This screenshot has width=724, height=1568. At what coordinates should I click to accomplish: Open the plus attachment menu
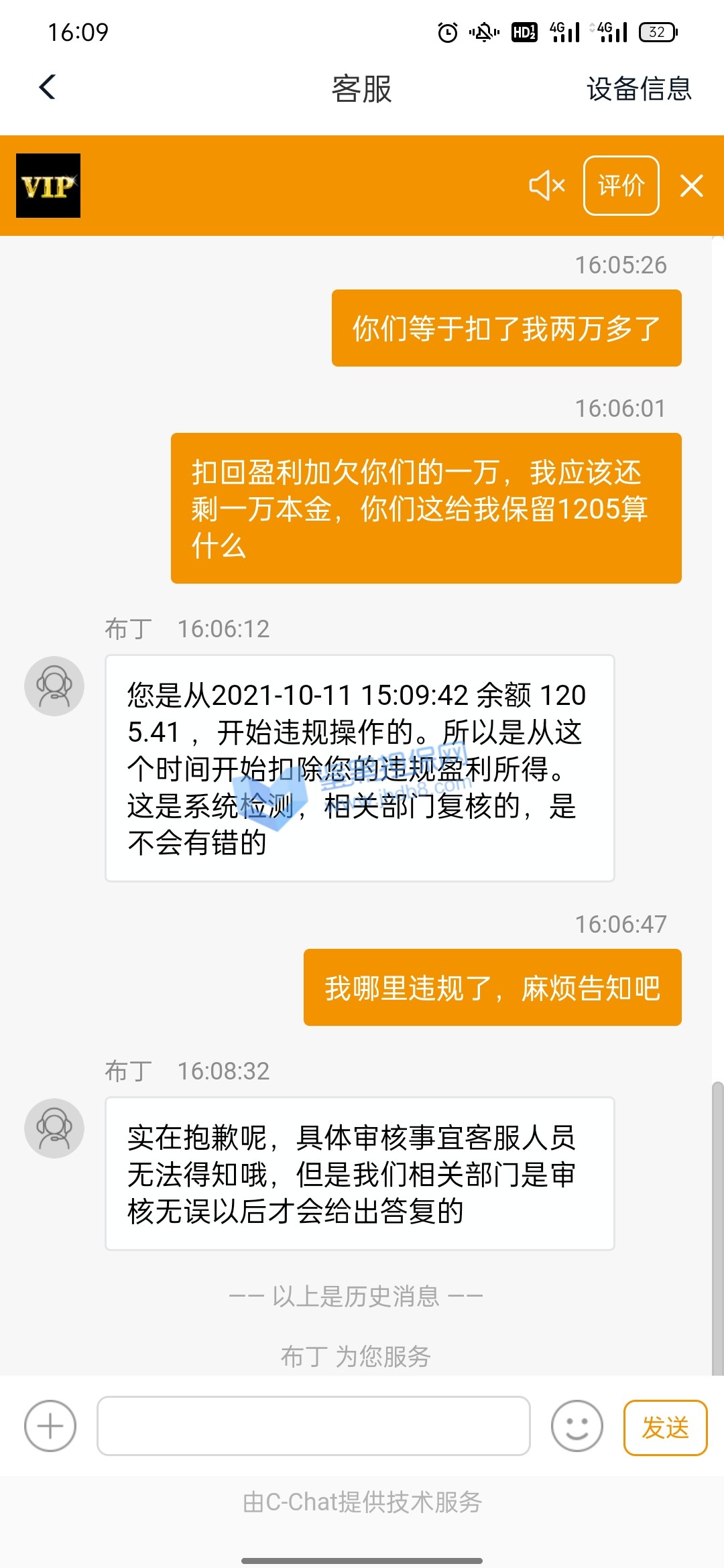[50, 1426]
